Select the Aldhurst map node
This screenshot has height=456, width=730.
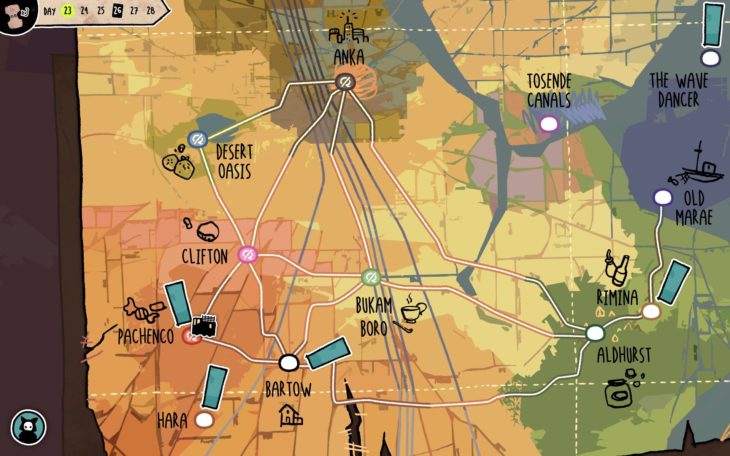[595, 332]
